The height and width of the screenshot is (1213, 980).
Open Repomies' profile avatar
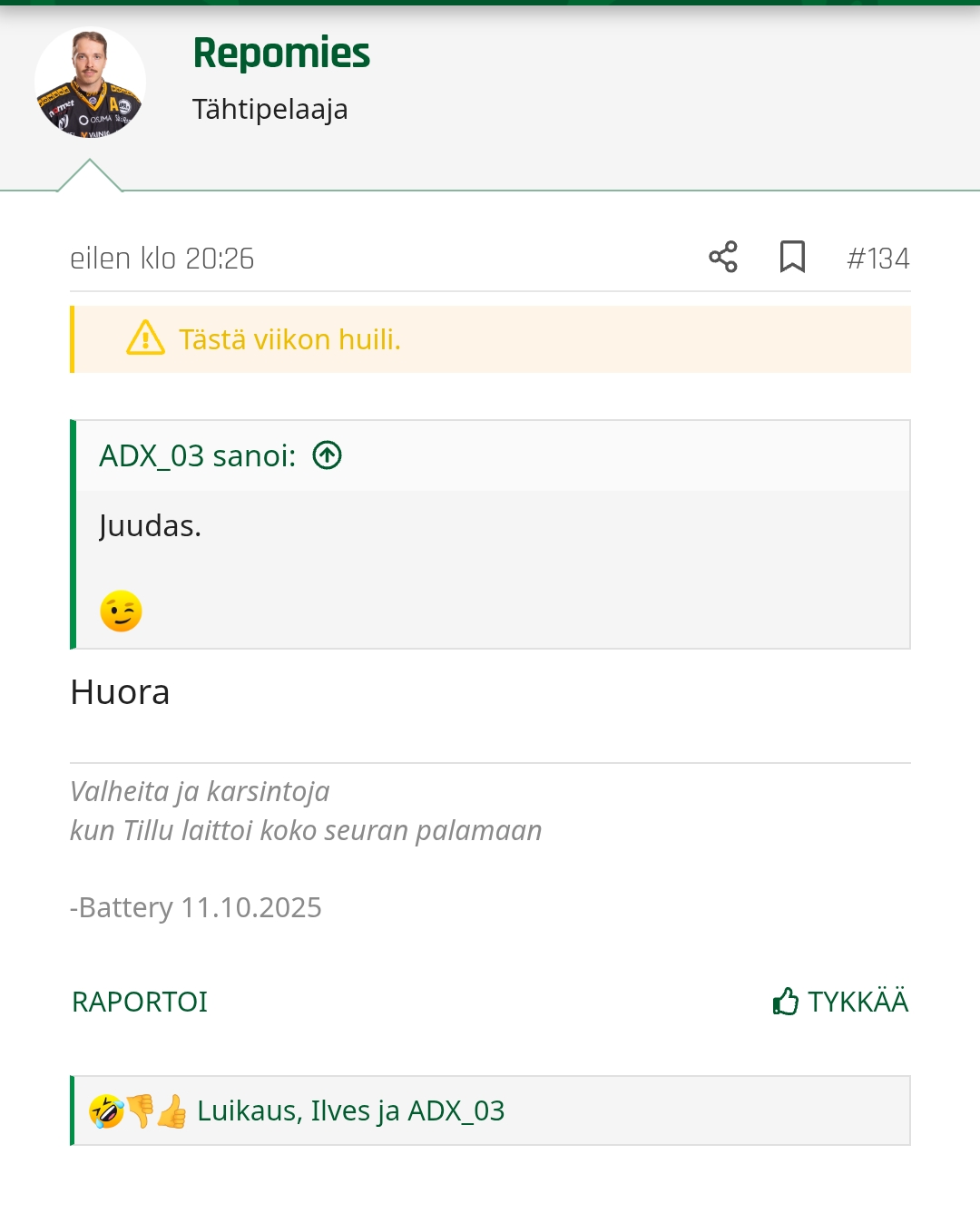pyautogui.click(x=90, y=83)
